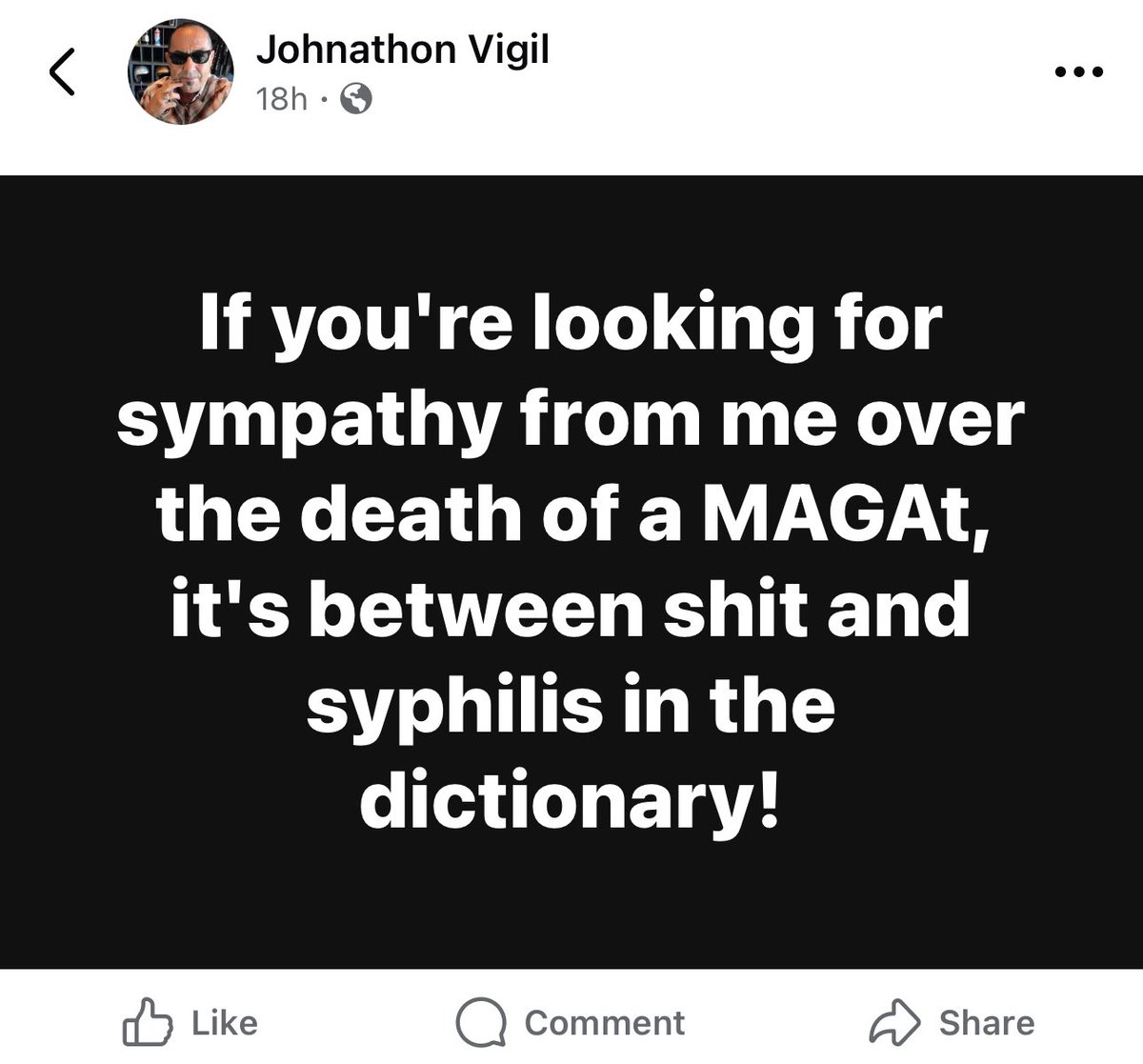Go back using the back arrow
Screen dimensions: 1143x1064
click(x=62, y=72)
